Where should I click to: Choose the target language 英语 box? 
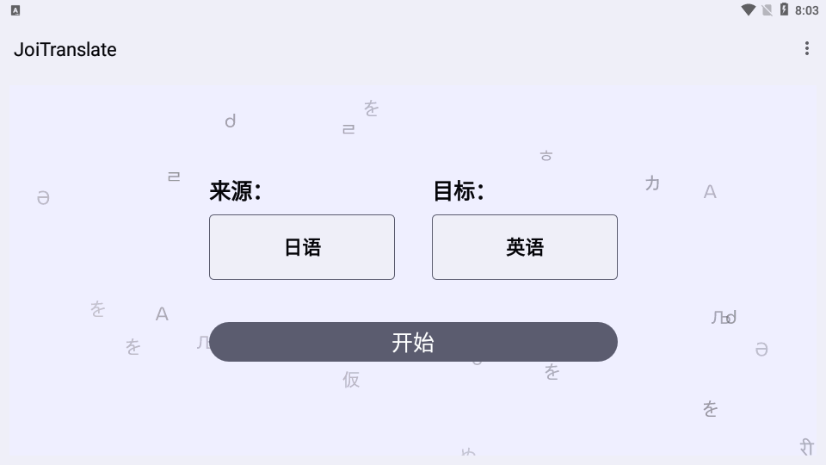pos(524,247)
